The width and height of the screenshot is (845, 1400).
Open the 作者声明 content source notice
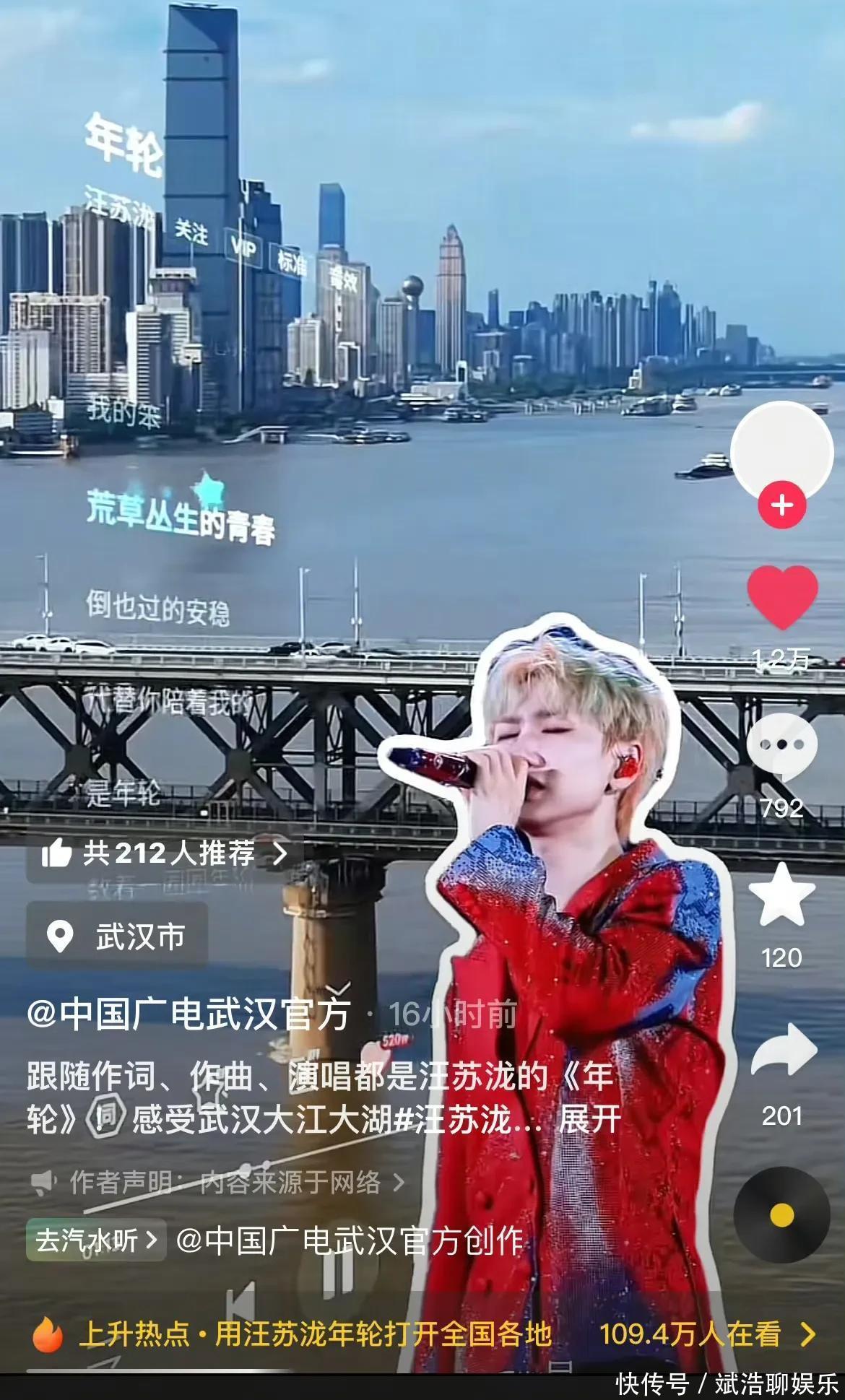click(218, 1182)
